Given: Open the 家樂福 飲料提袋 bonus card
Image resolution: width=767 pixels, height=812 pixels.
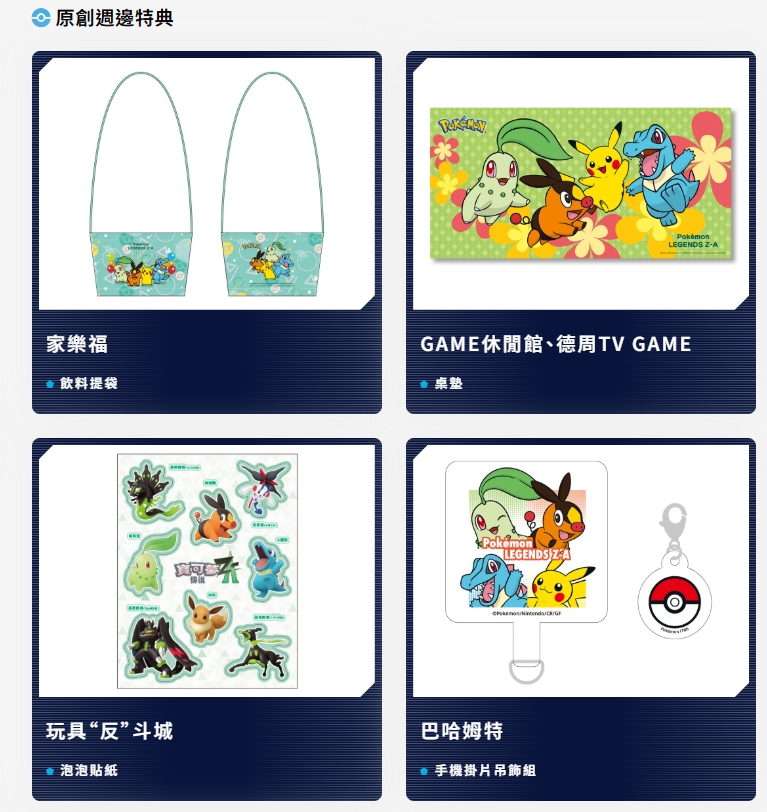Looking at the screenshot, I should (207, 232).
